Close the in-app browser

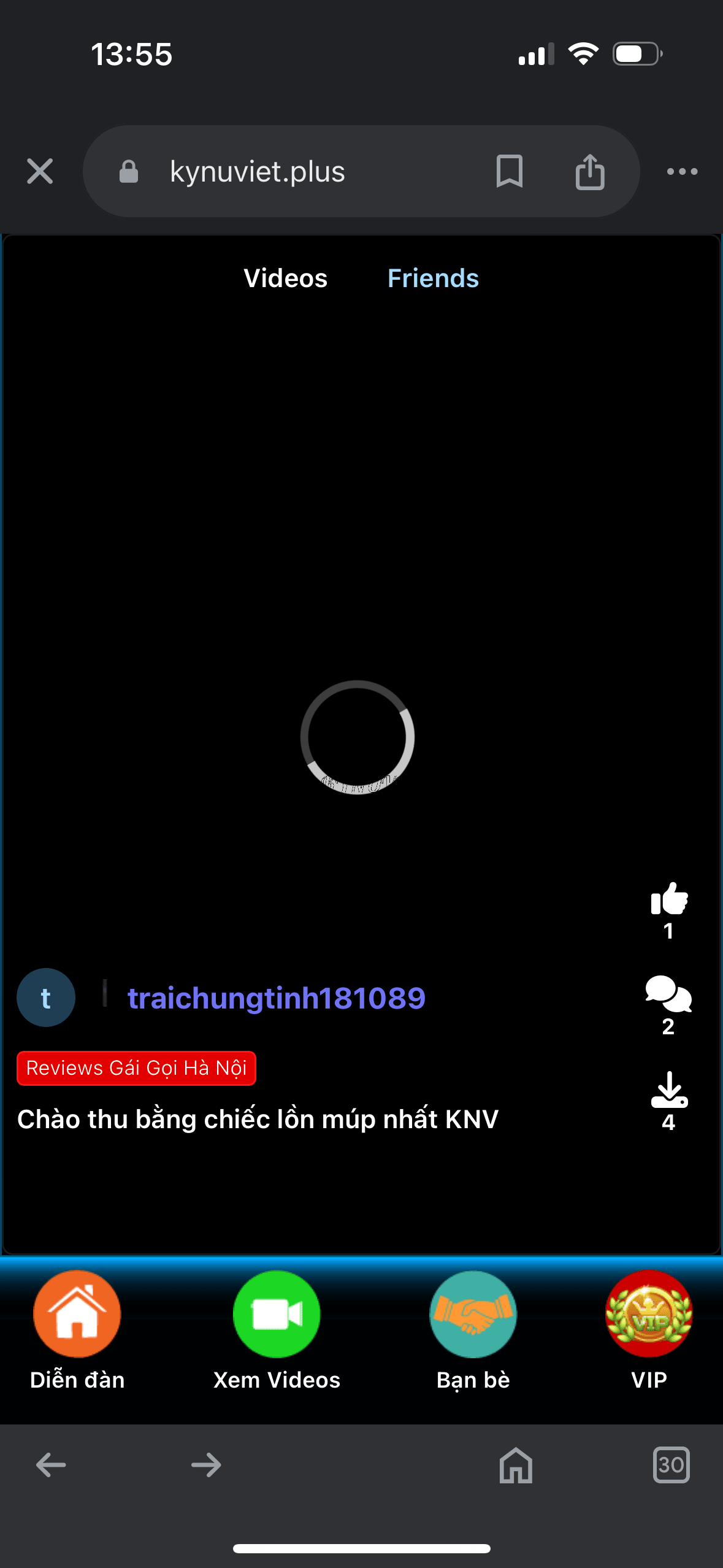[x=40, y=171]
